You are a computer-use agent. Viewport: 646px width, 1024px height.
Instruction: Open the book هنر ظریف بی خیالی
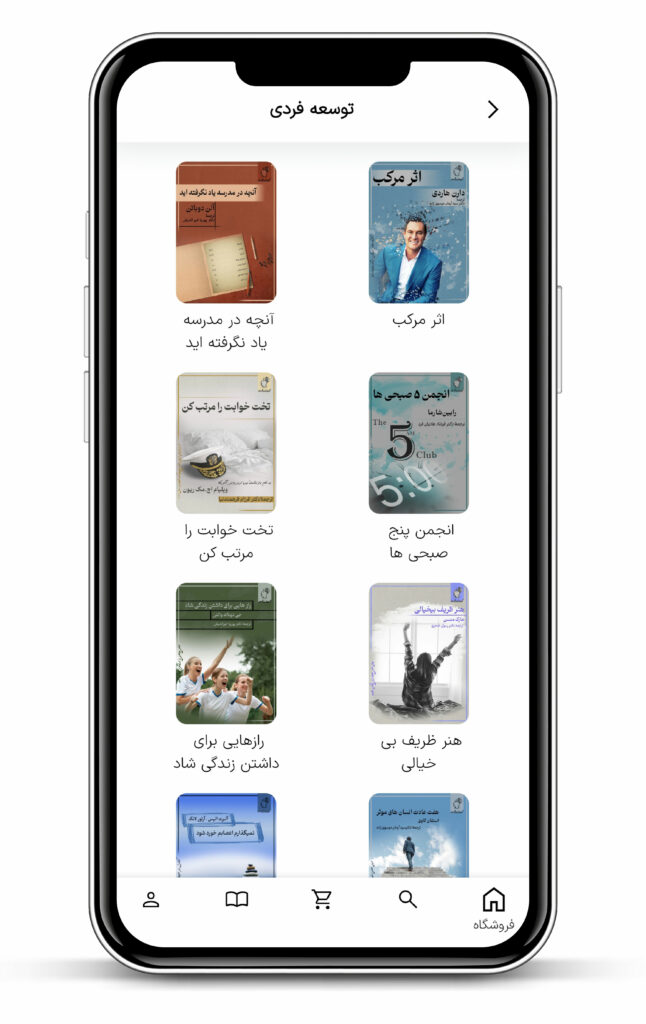point(418,653)
